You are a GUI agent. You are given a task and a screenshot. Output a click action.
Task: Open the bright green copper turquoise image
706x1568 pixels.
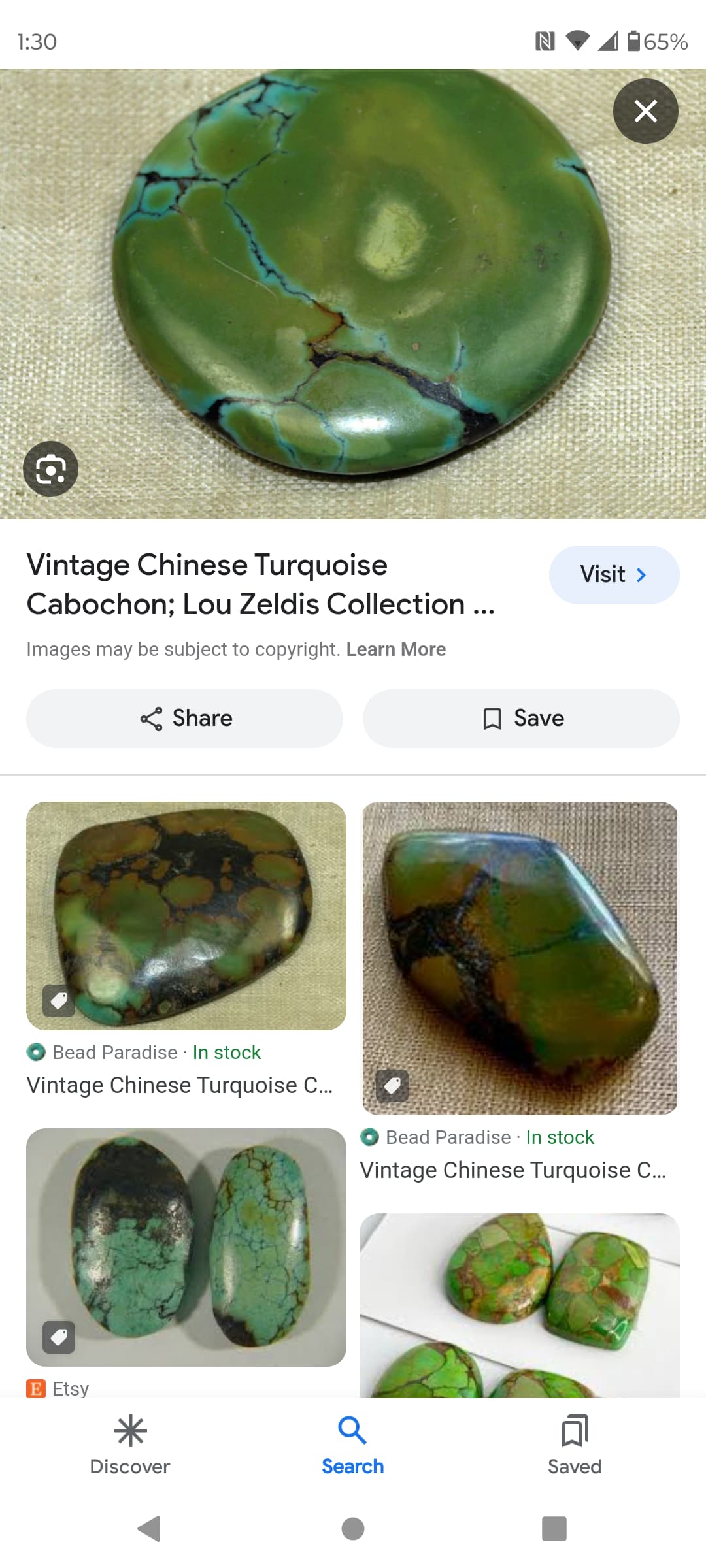(x=520, y=1305)
